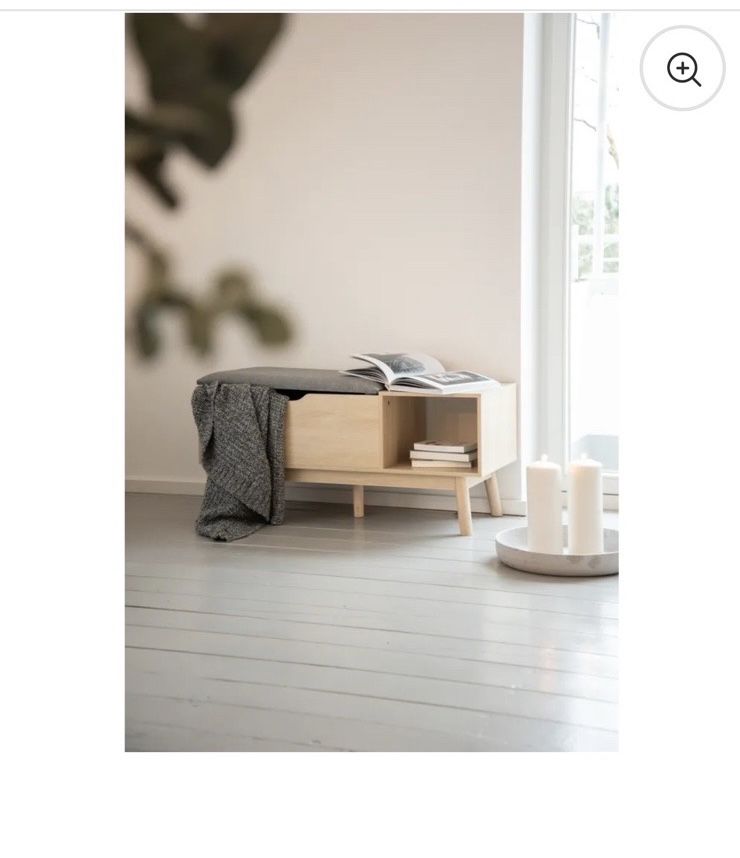Open the storage bench product photo
This screenshot has height=858, width=740.
pos(371,382)
